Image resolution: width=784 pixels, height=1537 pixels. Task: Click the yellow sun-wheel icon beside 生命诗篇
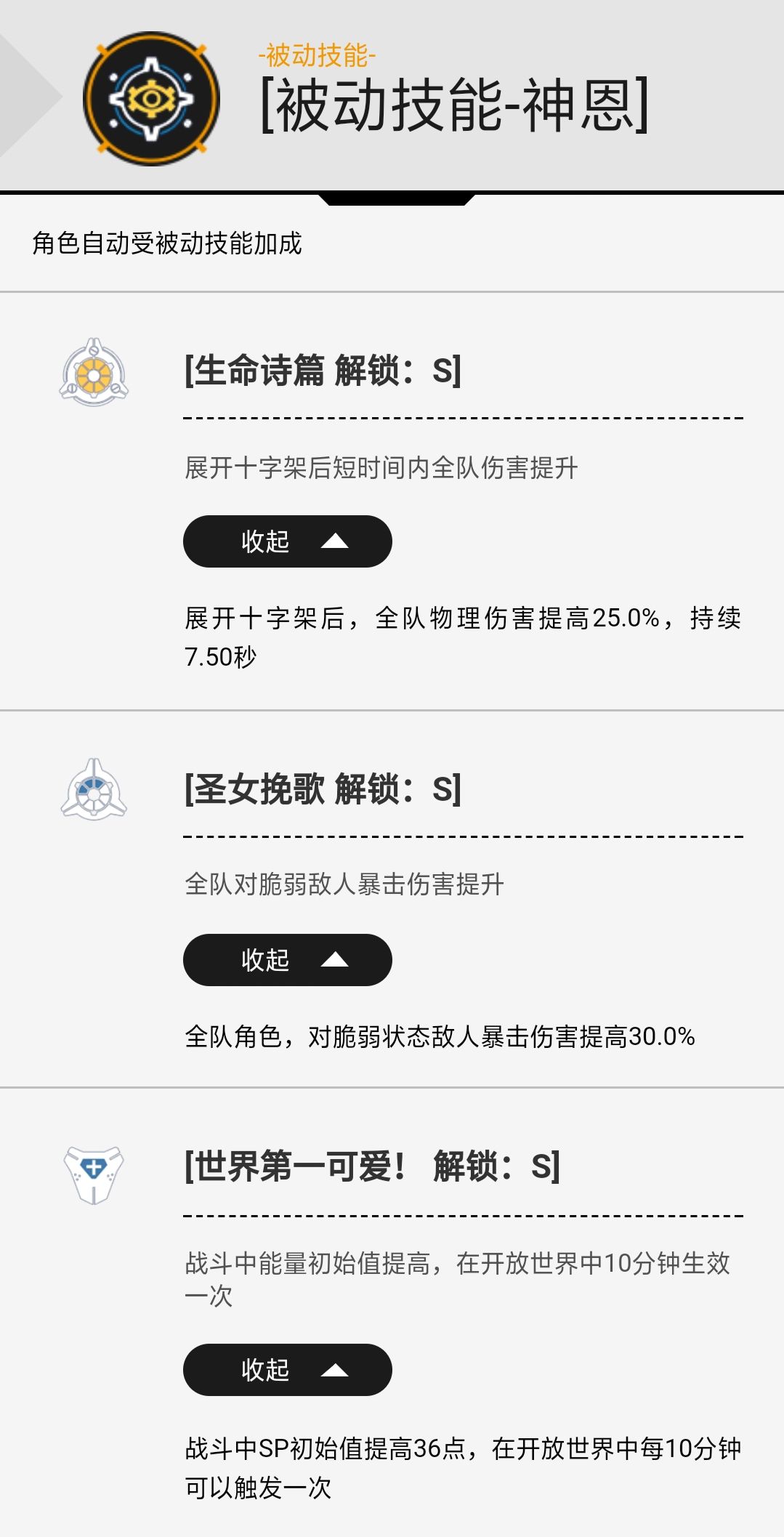(x=93, y=376)
